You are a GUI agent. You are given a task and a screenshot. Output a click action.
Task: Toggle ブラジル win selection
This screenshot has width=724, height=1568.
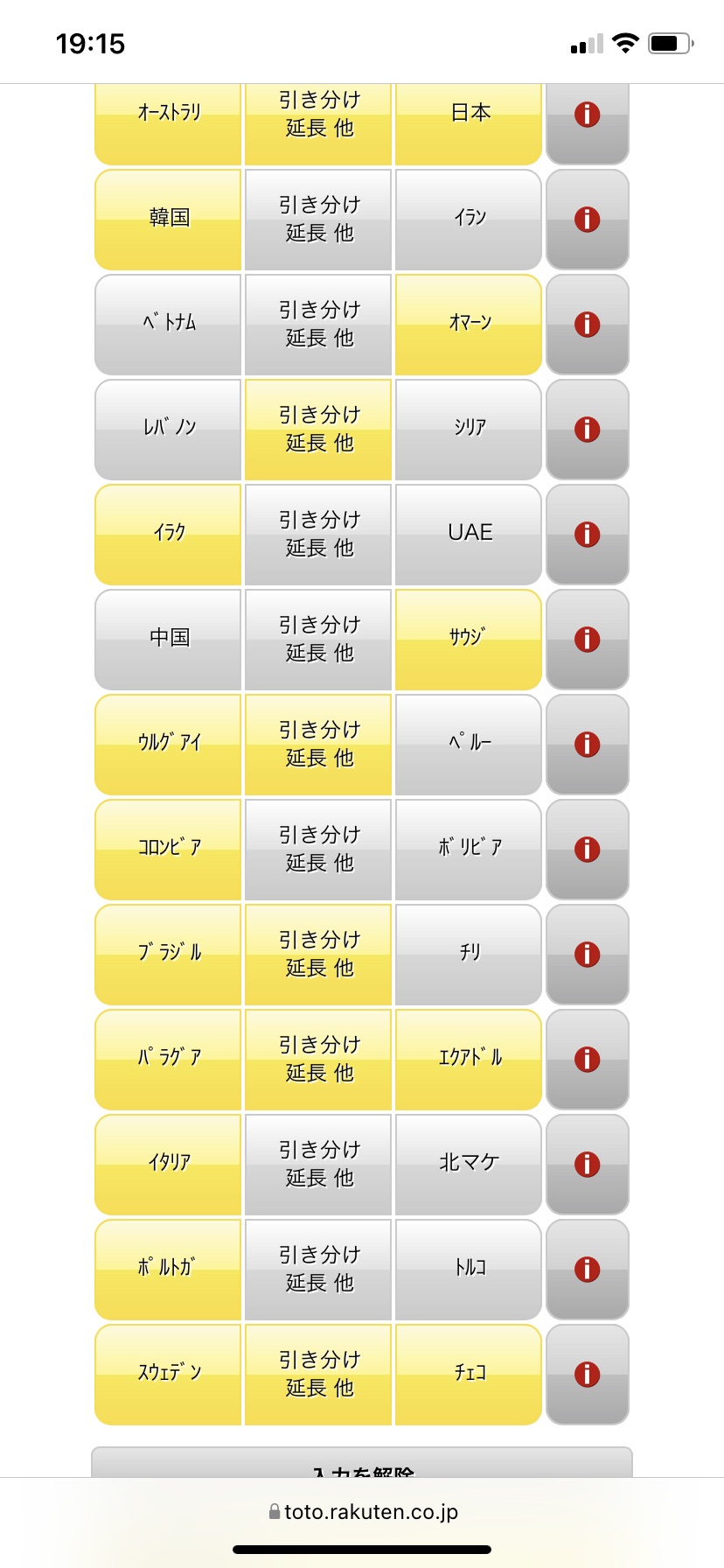(168, 955)
